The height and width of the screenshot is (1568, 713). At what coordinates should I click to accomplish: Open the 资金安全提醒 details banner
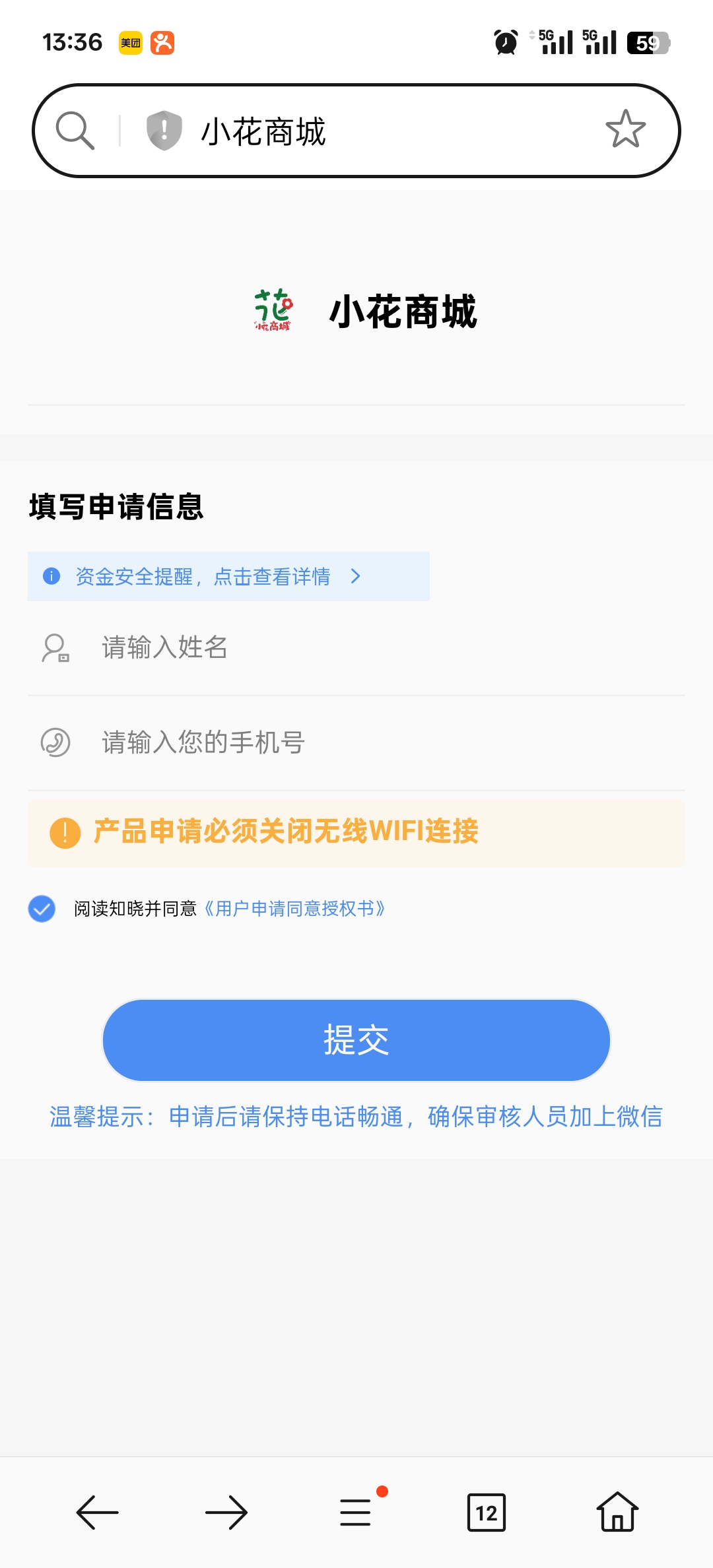point(228,576)
